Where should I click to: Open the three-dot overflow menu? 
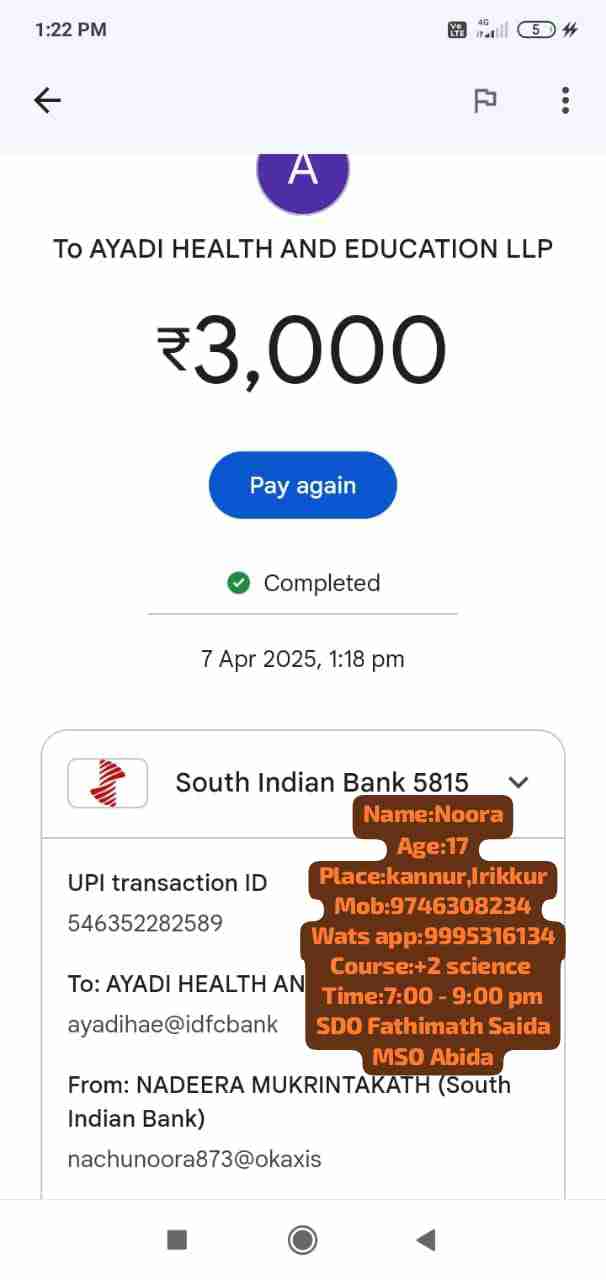point(565,100)
